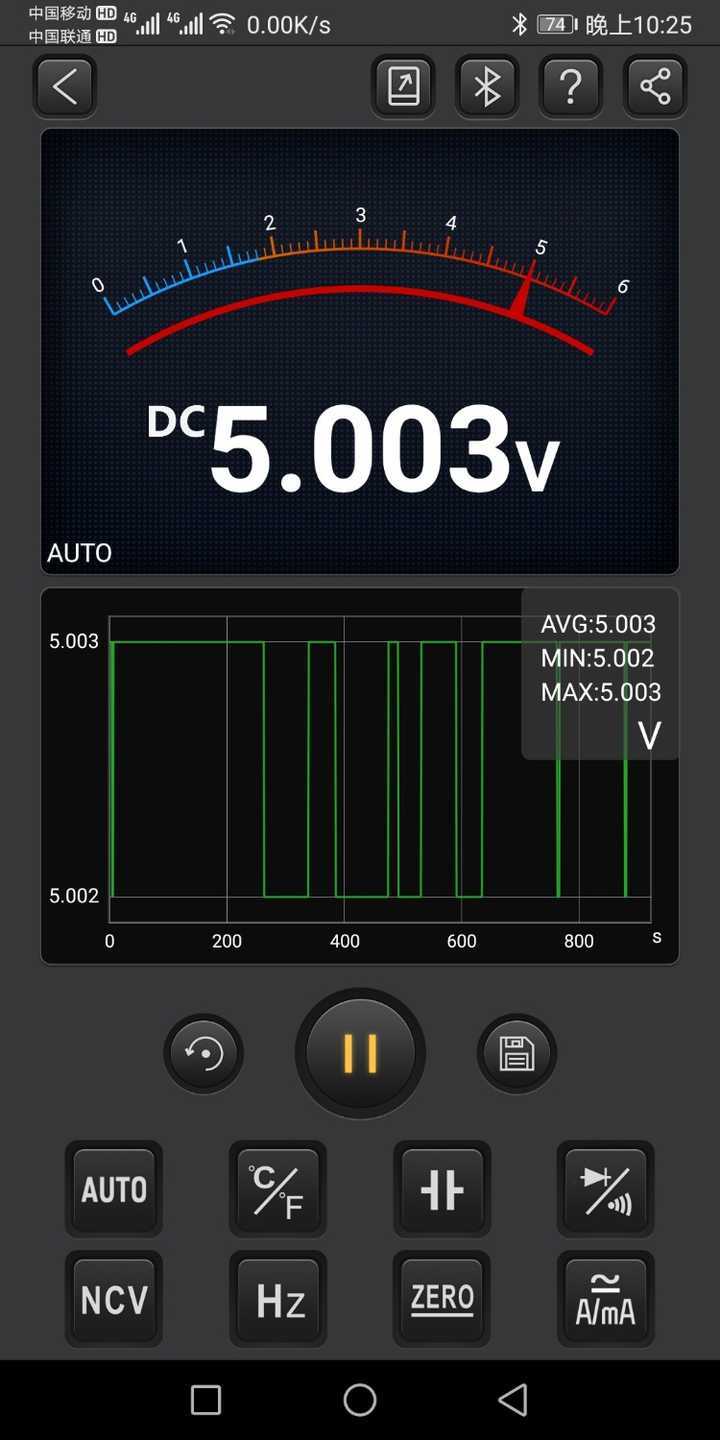The image size is (720, 1440).
Task: Save the recorded measurements
Action: point(516,1053)
